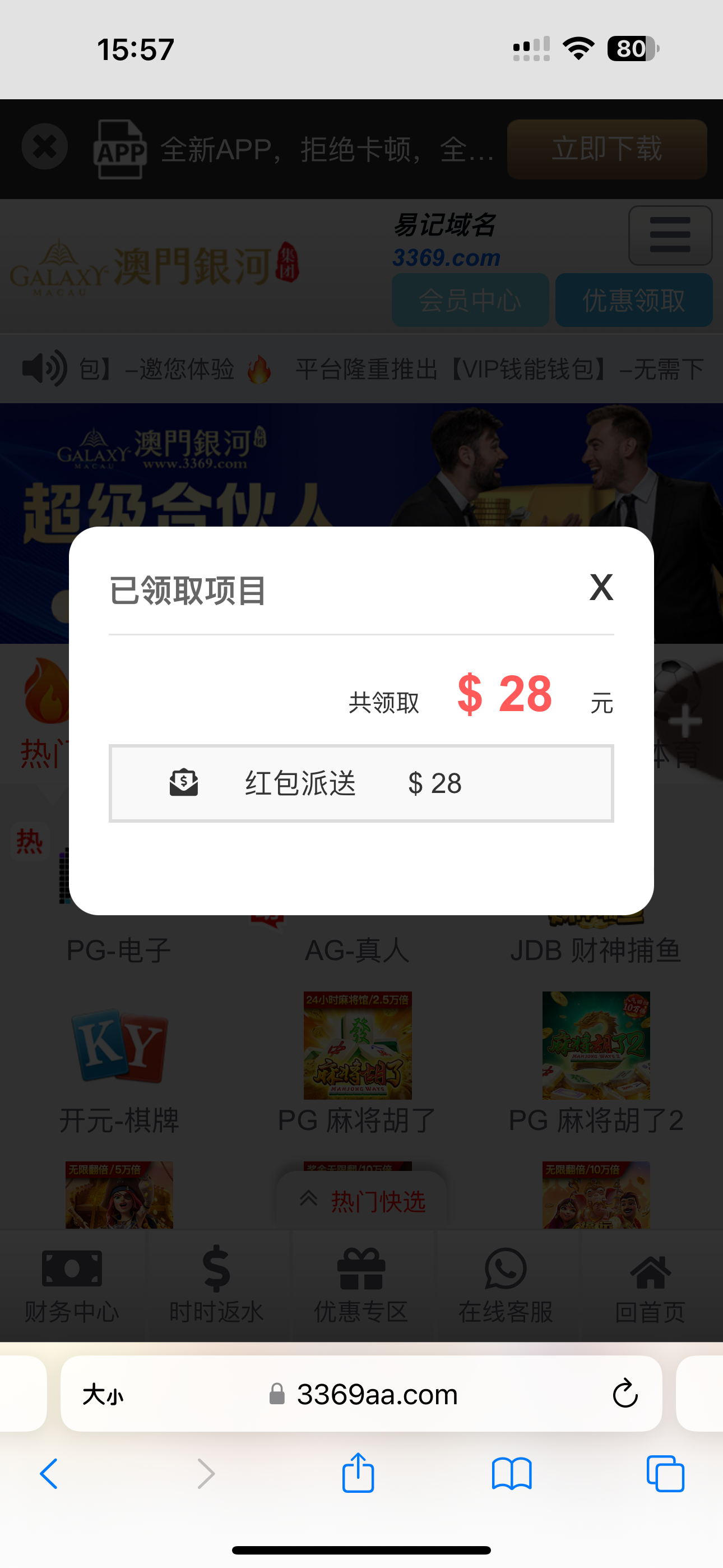Reload the 3369aa.com page
Screen dimensions: 723x1568
click(x=624, y=1393)
